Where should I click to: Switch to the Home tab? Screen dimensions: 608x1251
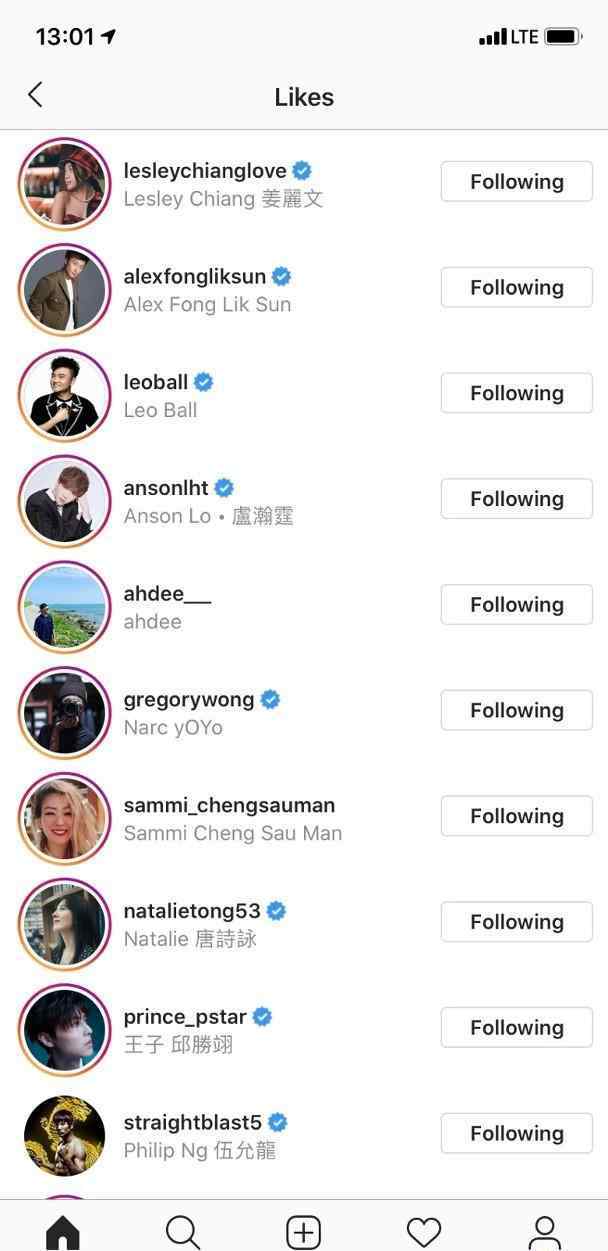62,1233
